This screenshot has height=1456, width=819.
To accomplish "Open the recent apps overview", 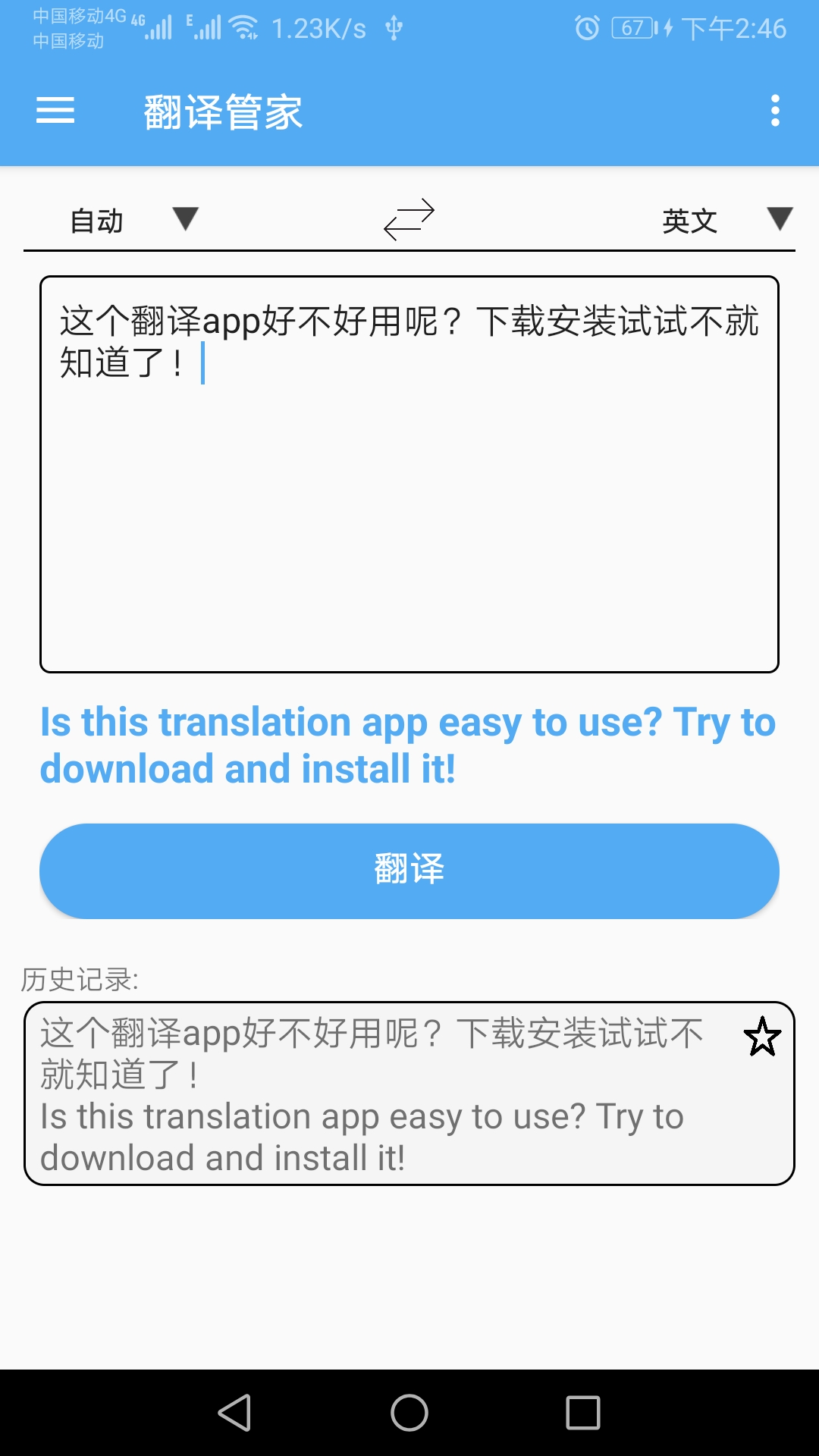I will tap(583, 1413).
